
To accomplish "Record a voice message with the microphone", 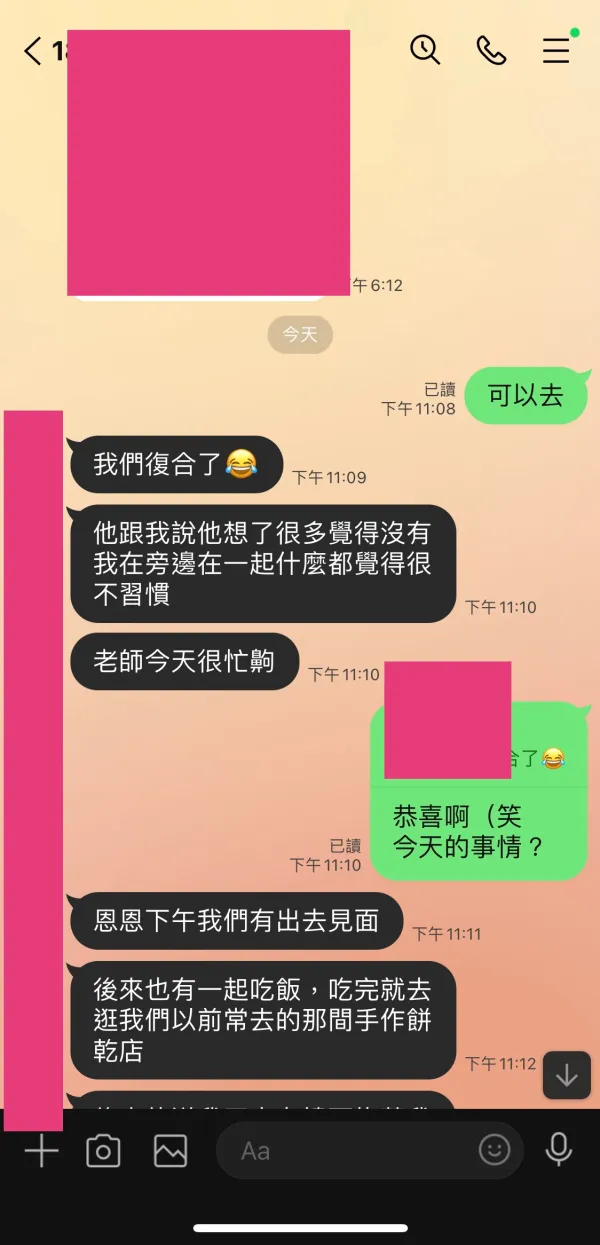I will 559,1150.
